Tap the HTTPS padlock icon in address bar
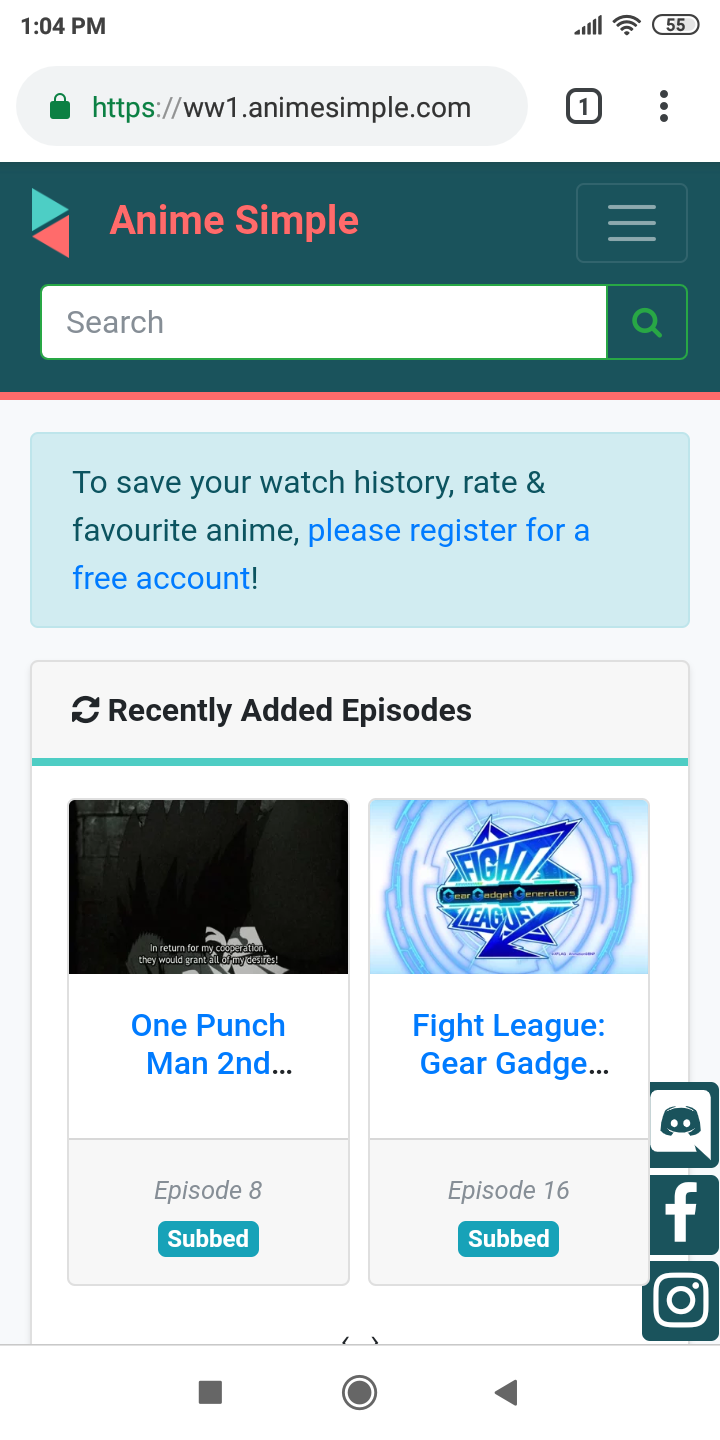 pyautogui.click(x=60, y=106)
